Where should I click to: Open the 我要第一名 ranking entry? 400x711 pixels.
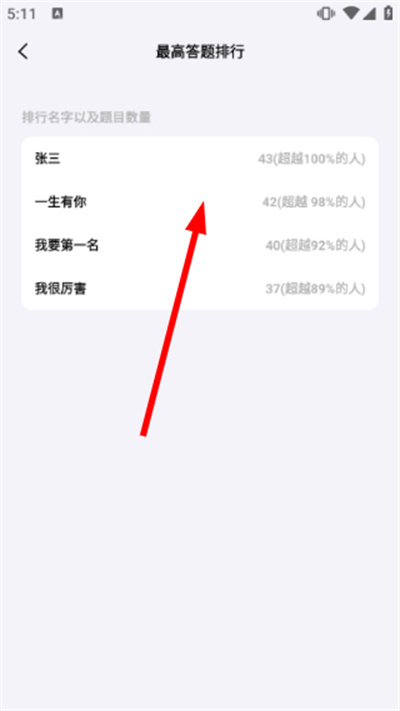coord(200,245)
